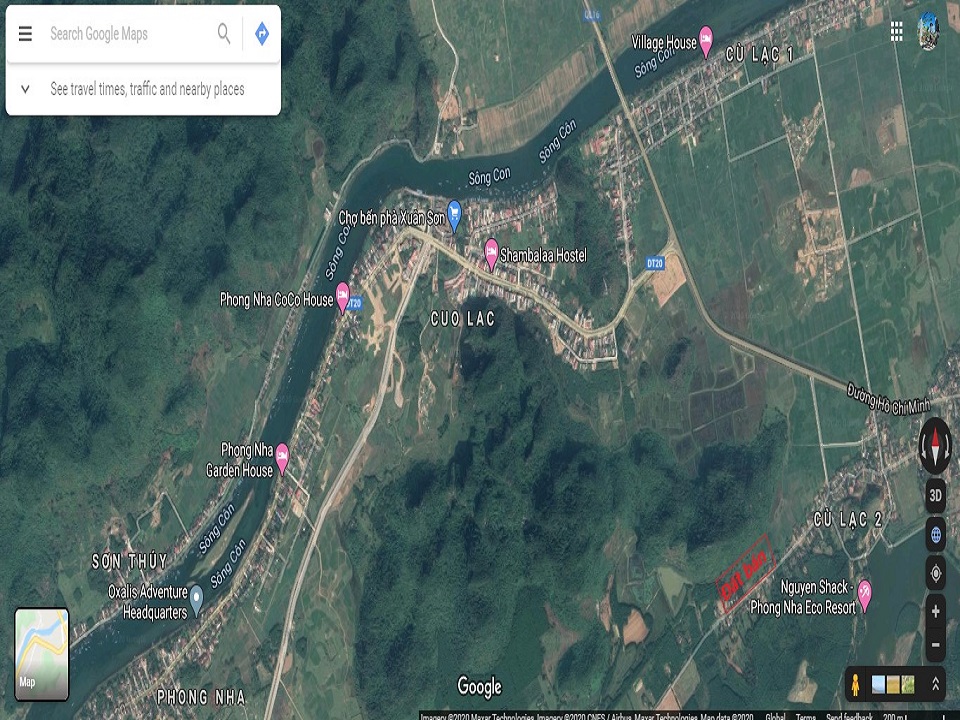
Task: Open Nguyen Shack Phong Nha Eco Resort pin
Action: tap(864, 593)
